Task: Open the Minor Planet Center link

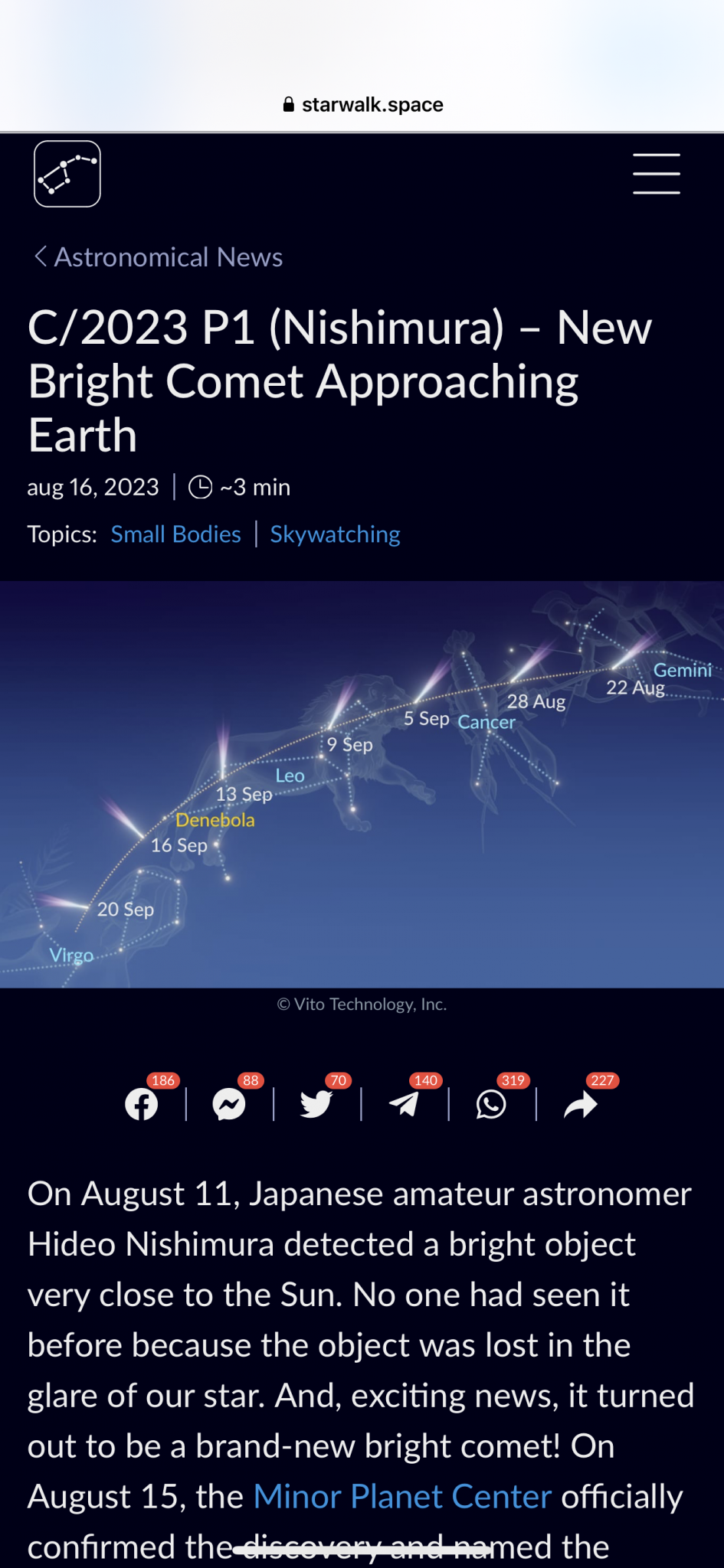Action: 402,1496
